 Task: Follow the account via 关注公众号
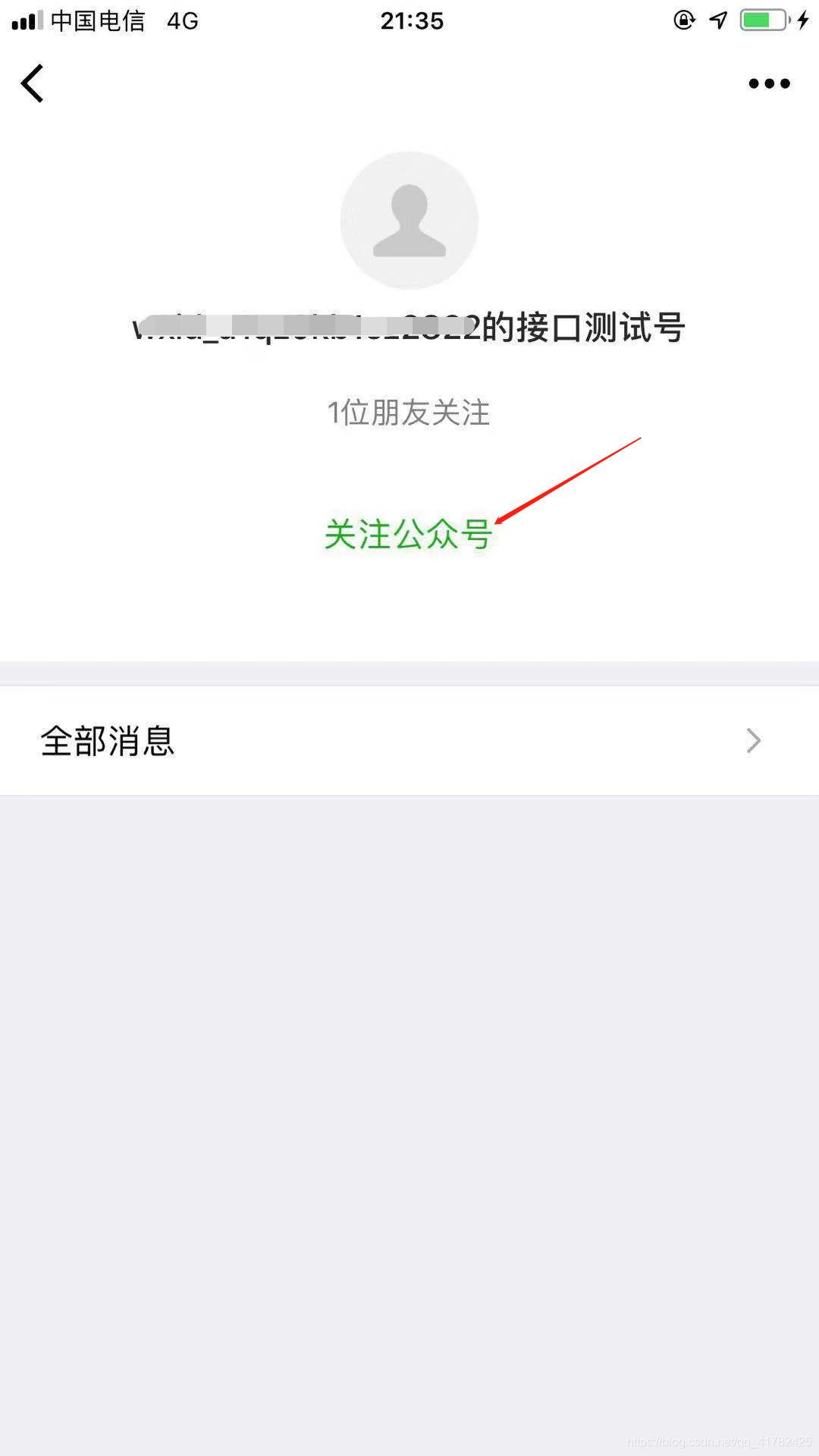(408, 535)
